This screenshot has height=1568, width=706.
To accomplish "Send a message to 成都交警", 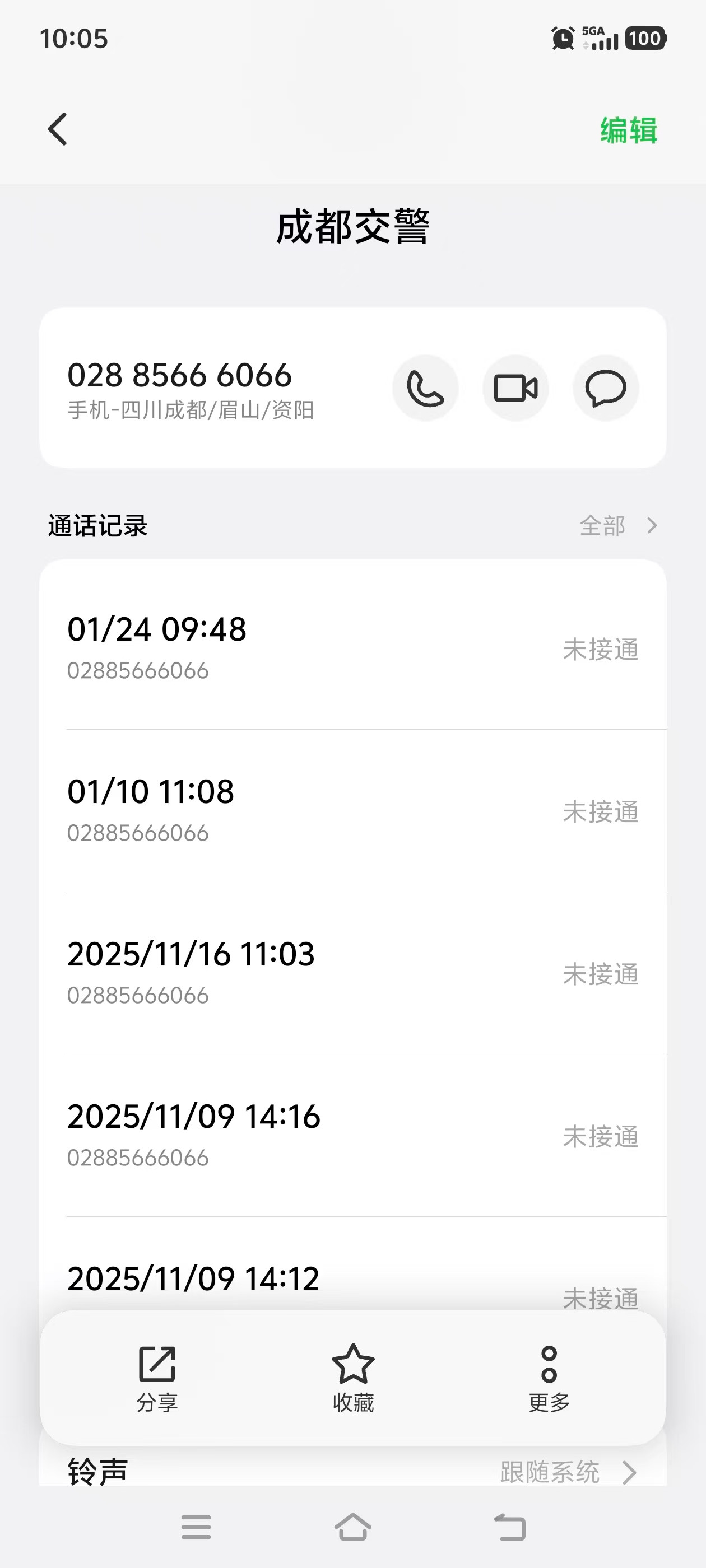I will tap(606, 388).
